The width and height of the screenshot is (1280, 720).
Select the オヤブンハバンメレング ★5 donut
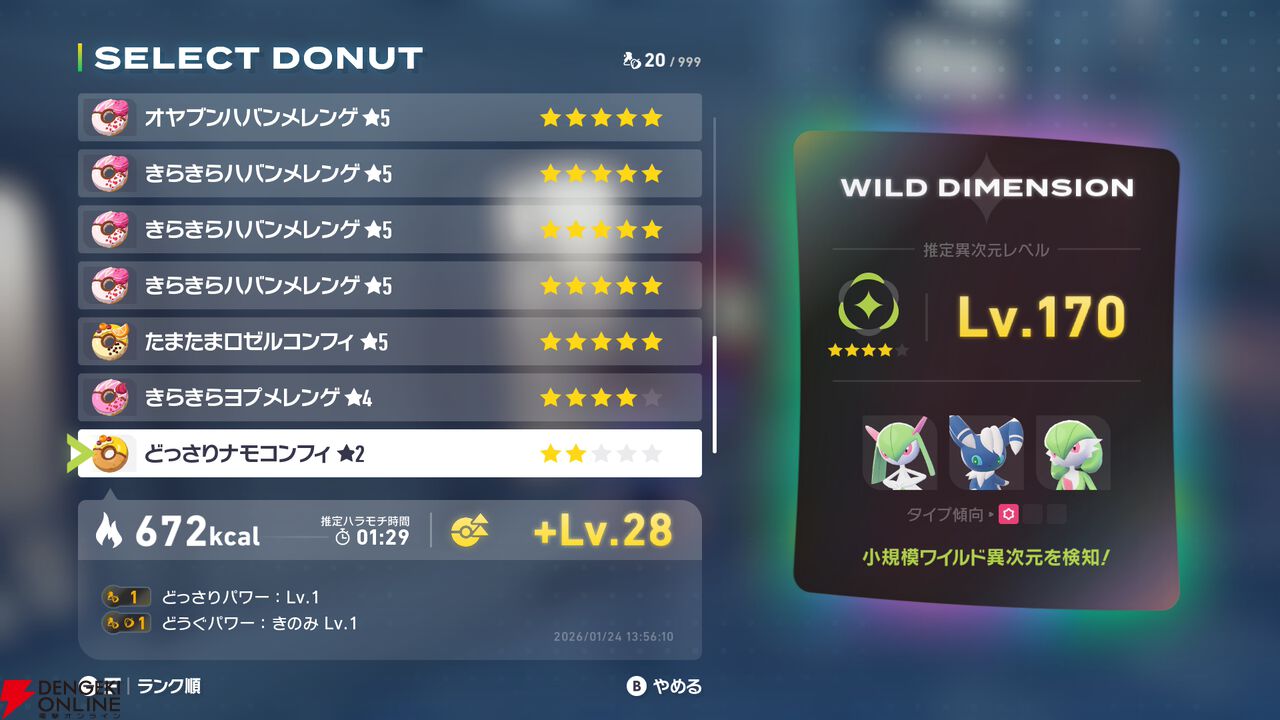pos(390,118)
